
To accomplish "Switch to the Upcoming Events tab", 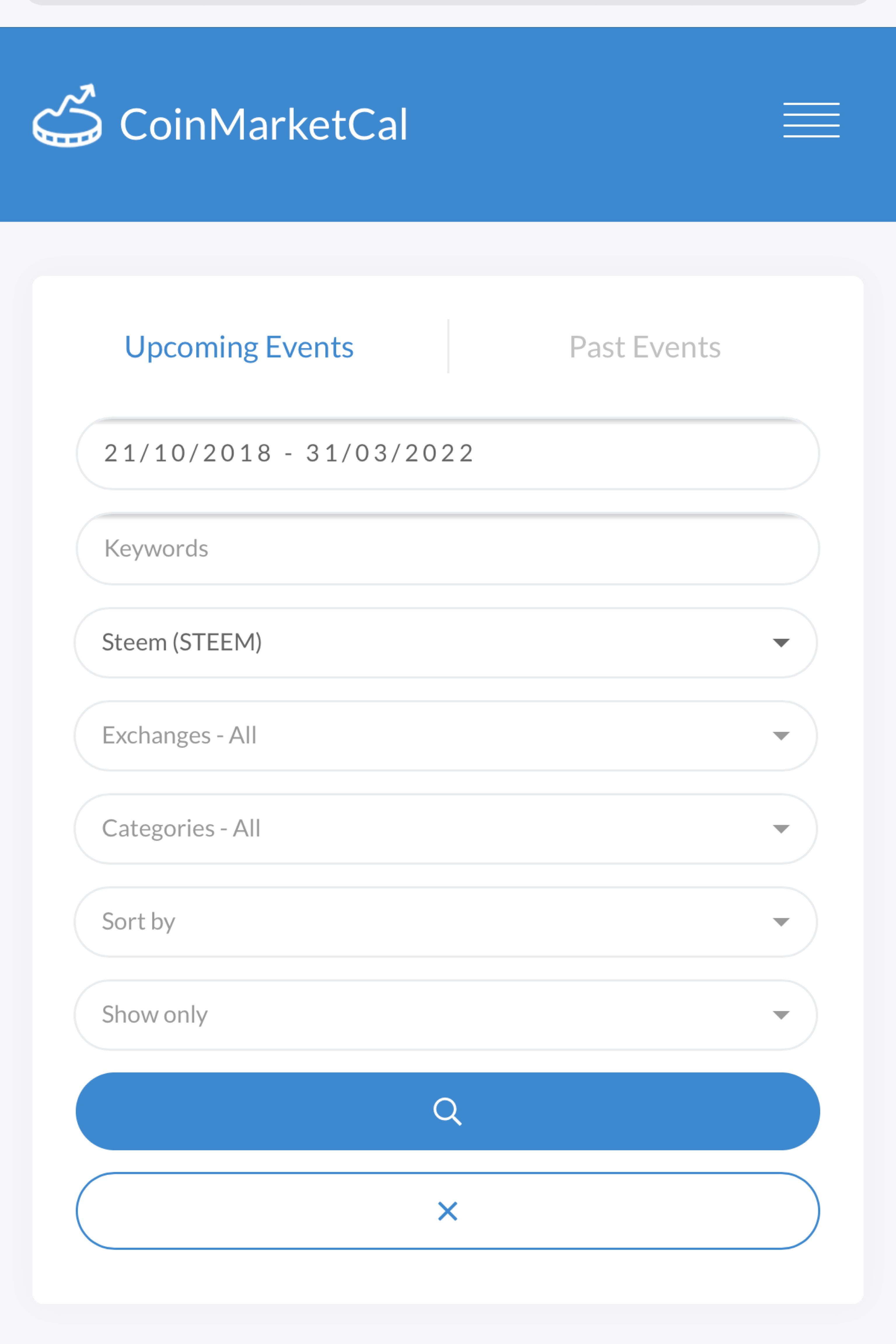I will [x=239, y=347].
